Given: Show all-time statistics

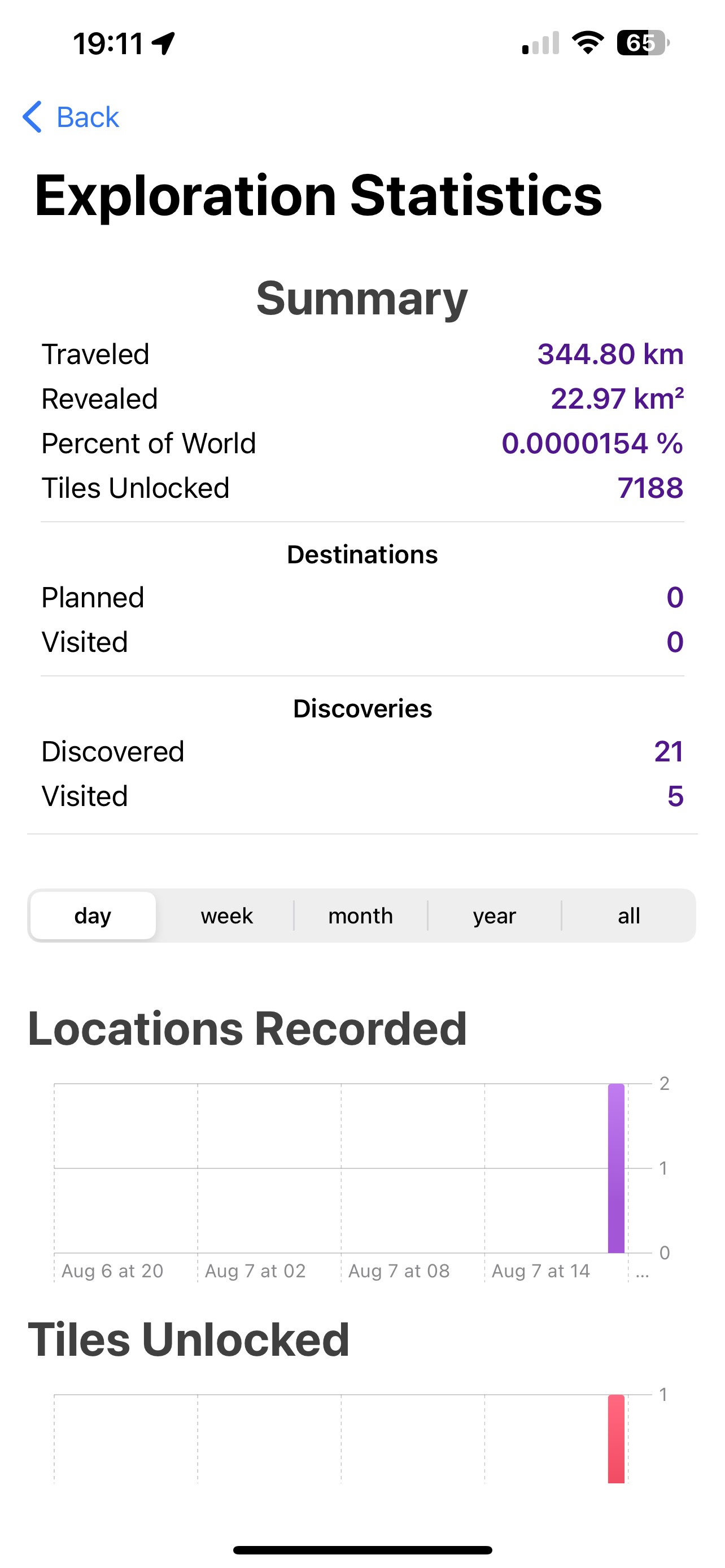Looking at the screenshot, I should [x=628, y=916].
